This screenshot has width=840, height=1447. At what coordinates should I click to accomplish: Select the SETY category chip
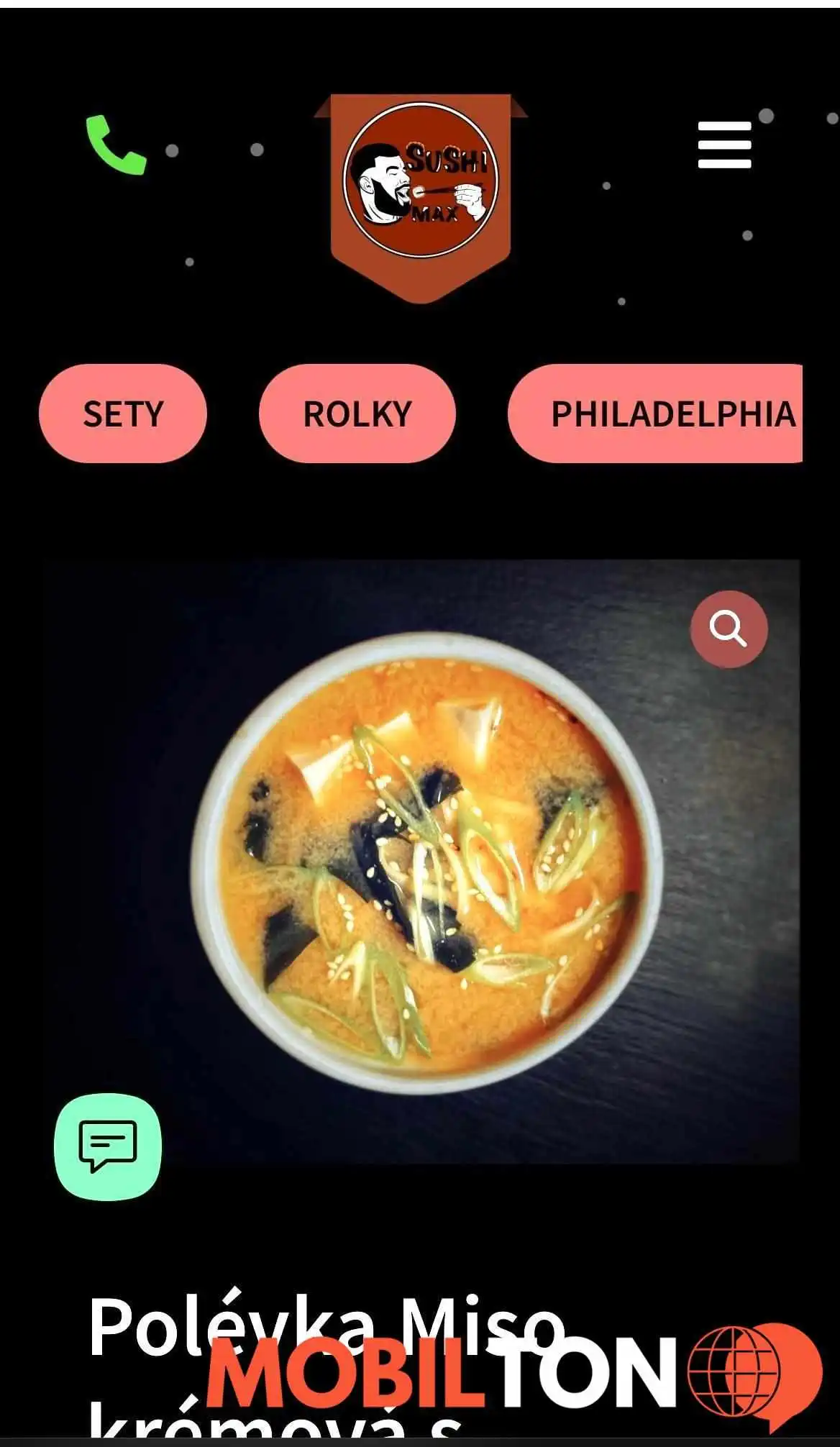tap(123, 414)
